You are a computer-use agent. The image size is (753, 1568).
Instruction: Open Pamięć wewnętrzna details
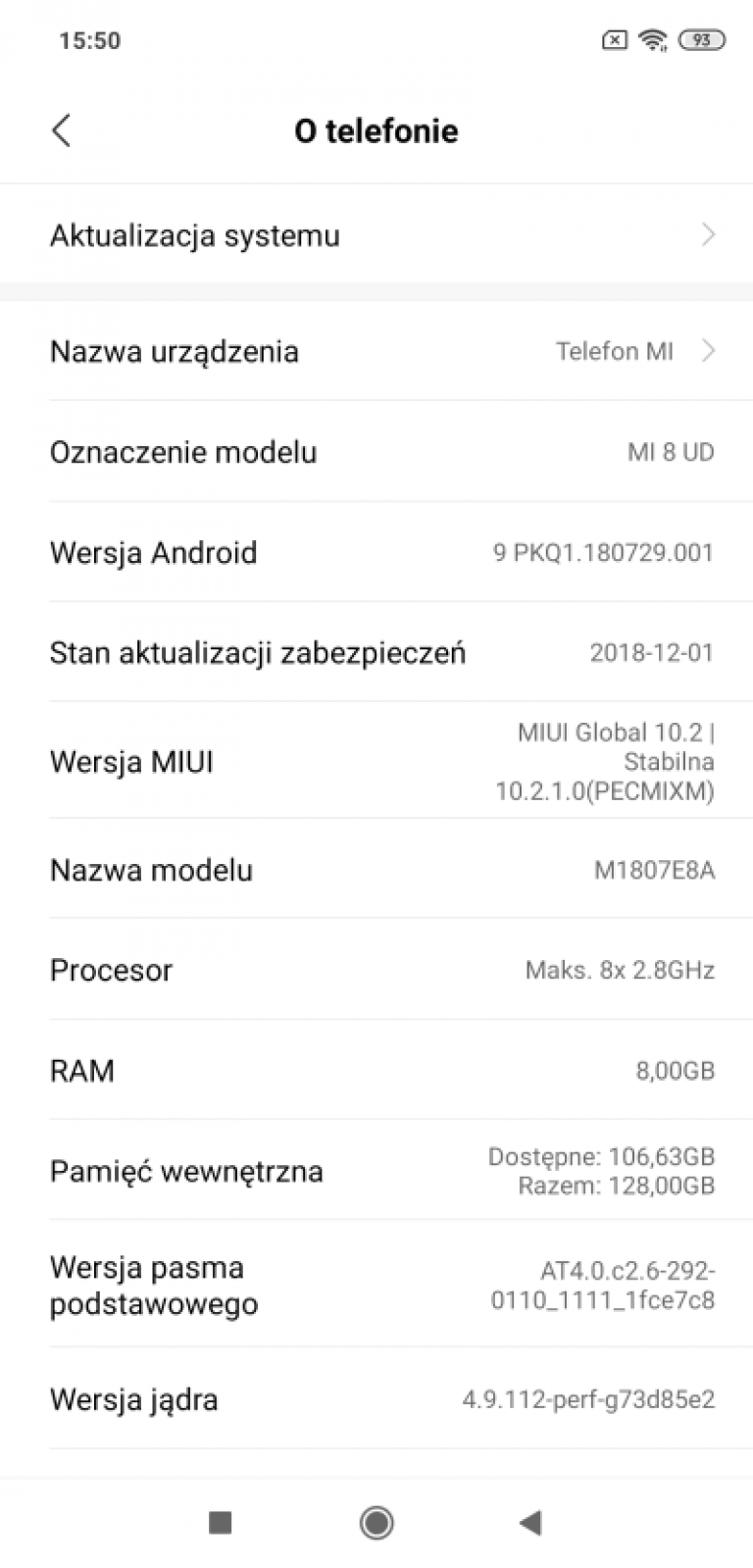tap(376, 1170)
